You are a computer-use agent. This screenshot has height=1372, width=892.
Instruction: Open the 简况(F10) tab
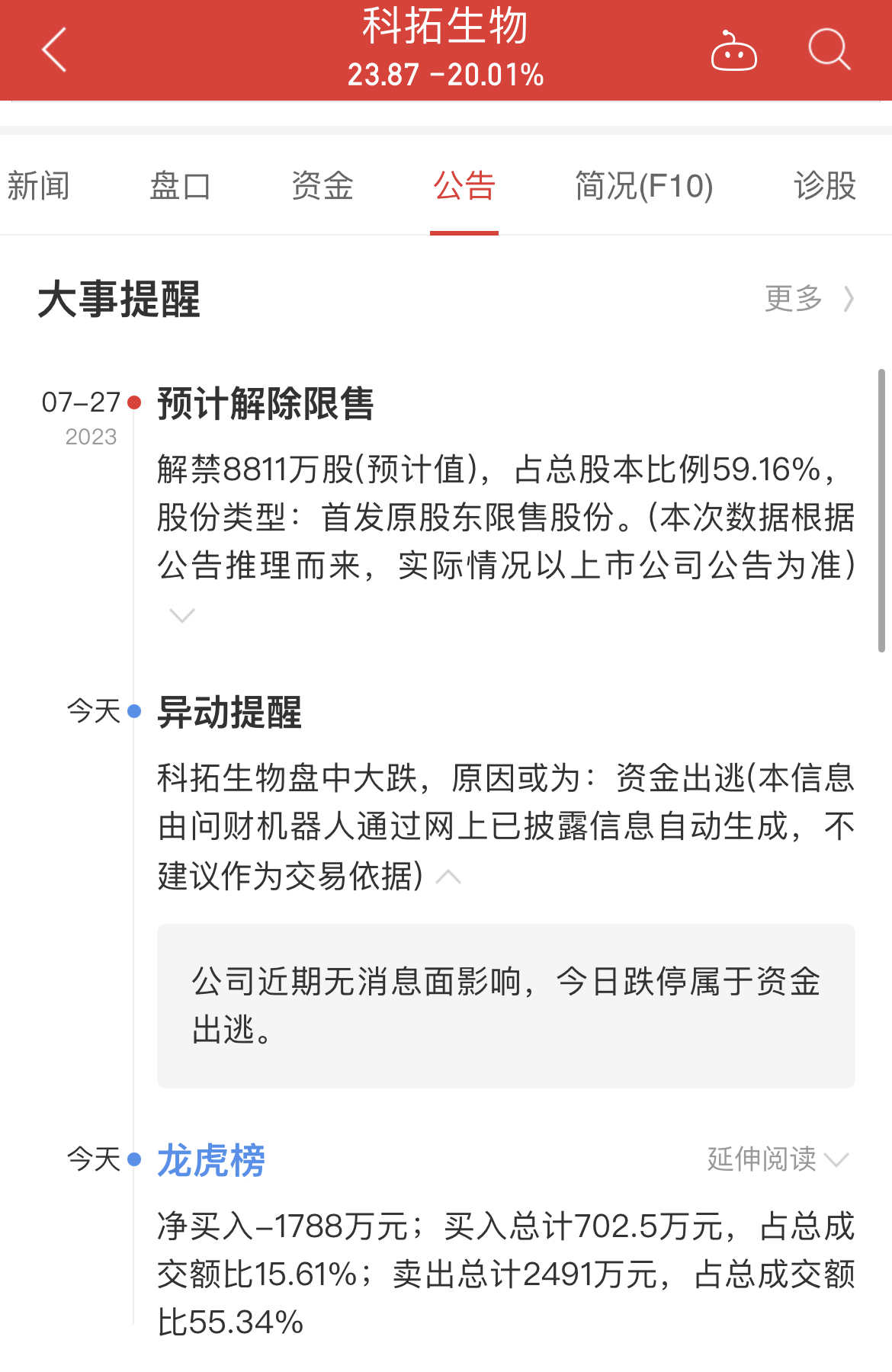coord(644,186)
